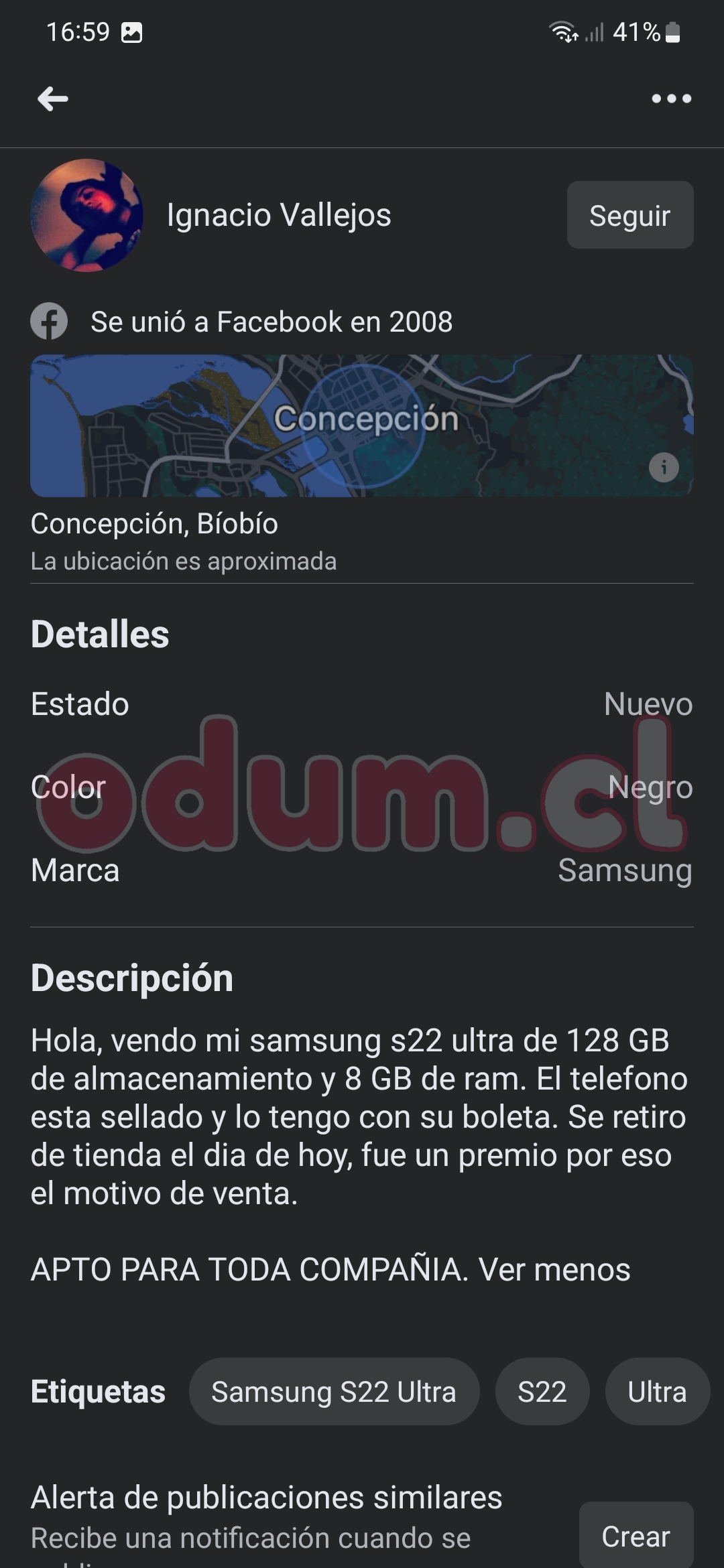Open Ignacio Vallejos seller profile

pos(278,215)
